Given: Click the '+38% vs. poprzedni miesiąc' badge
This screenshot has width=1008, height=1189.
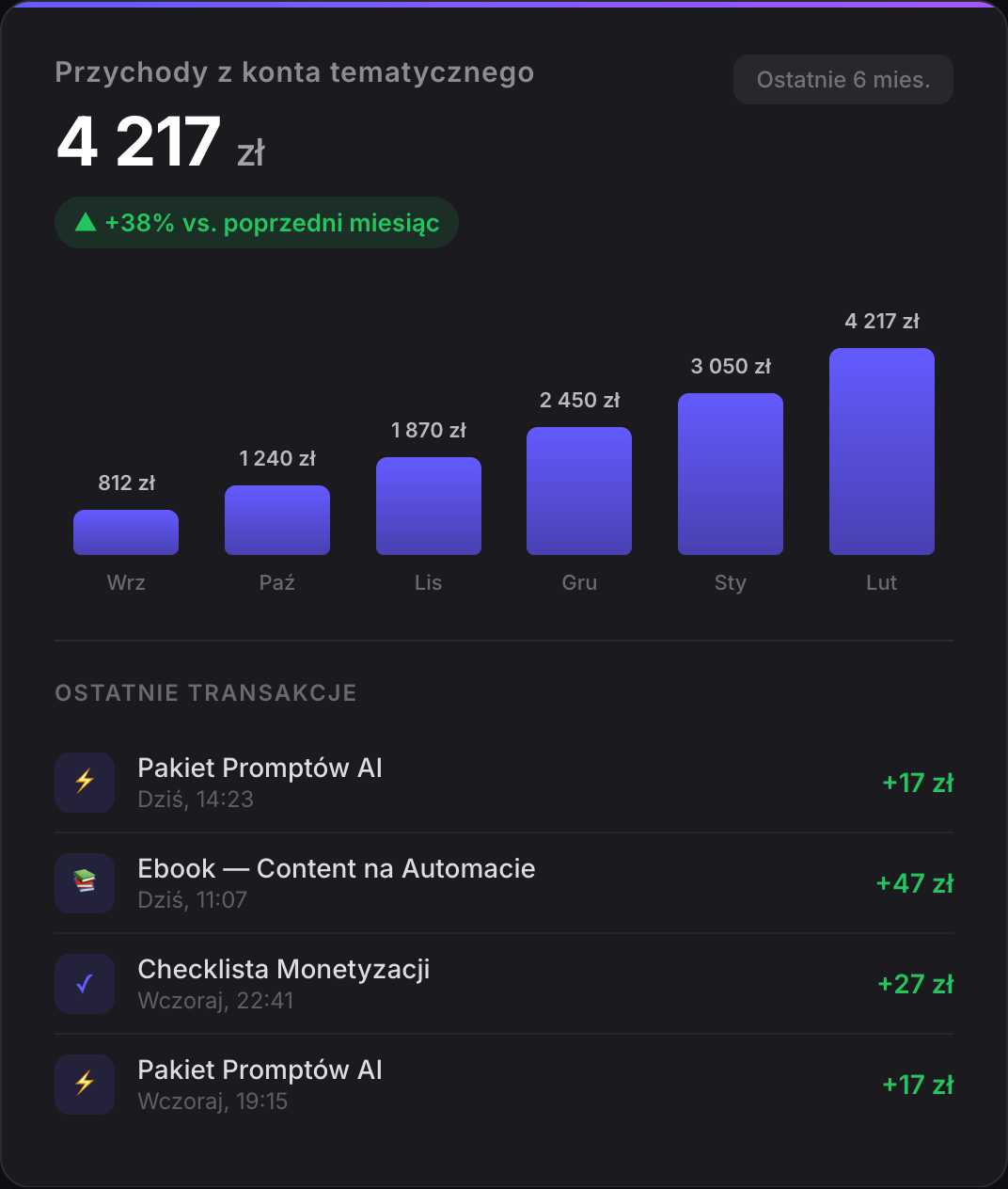Looking at the screenshot, I should (256, 222).
